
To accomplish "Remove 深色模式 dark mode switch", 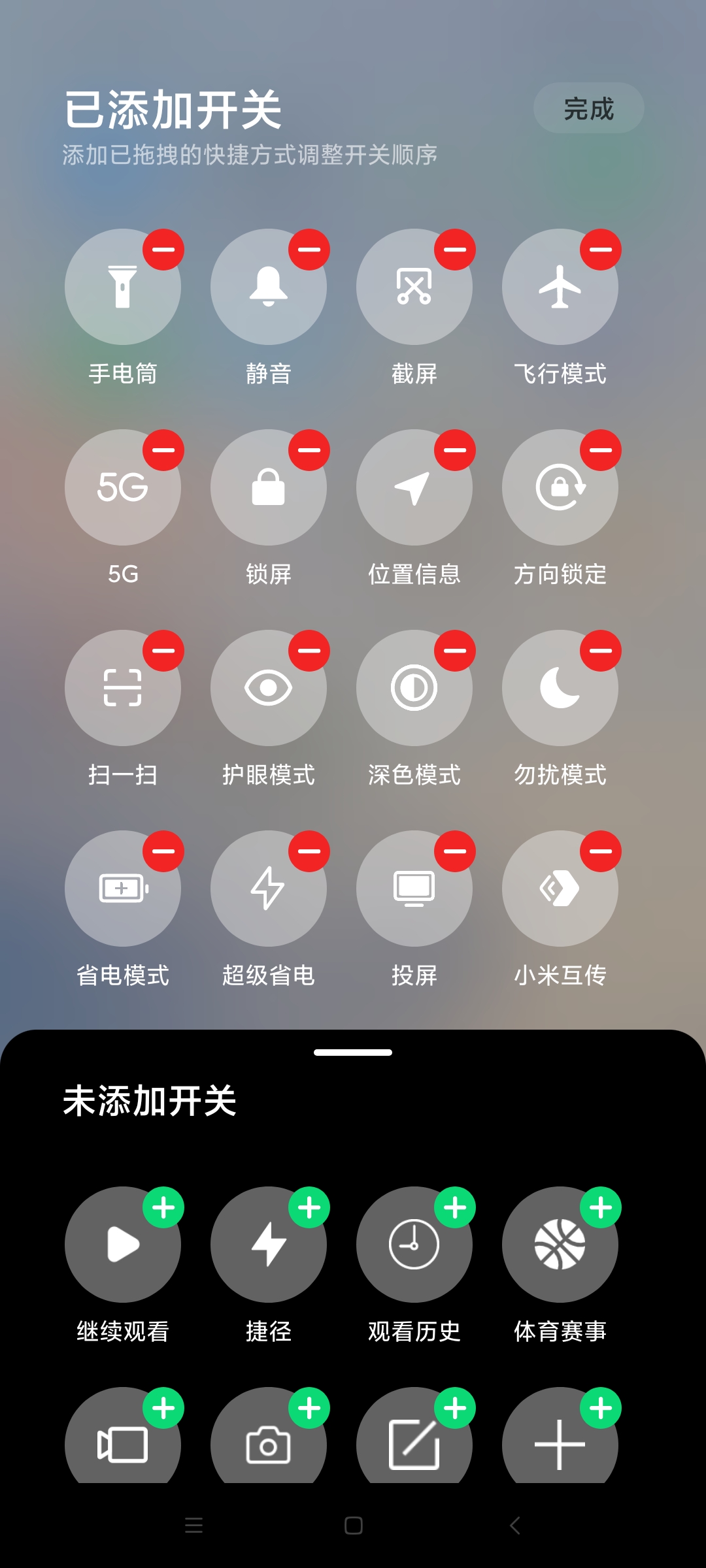I will coord(455,651).
